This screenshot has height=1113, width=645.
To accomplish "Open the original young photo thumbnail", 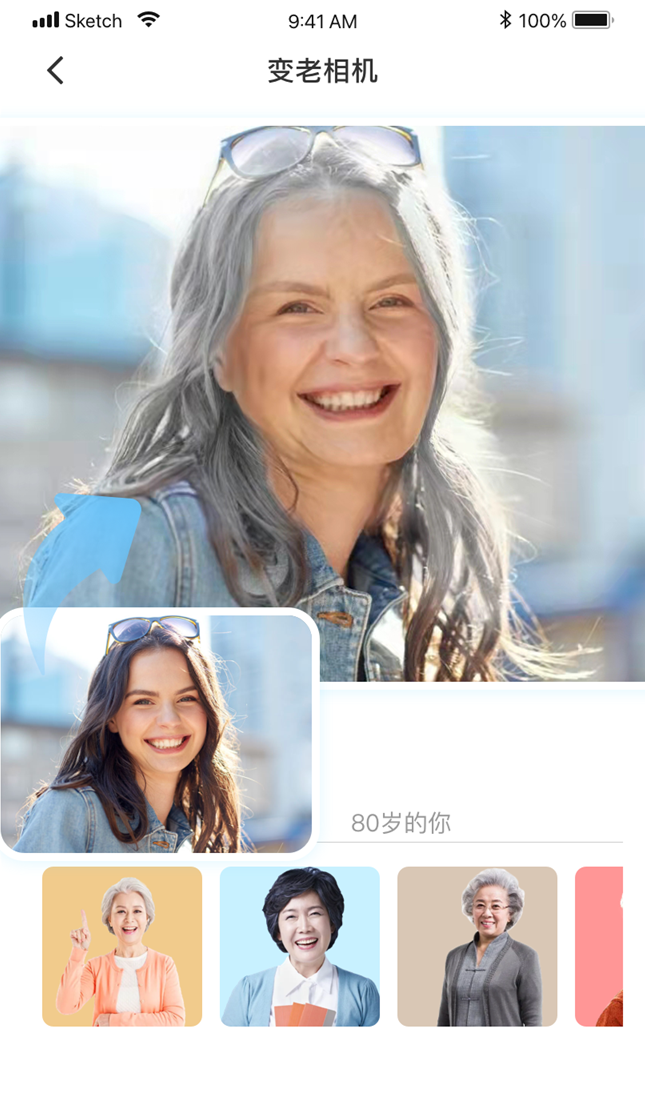I will click(157, 733).
